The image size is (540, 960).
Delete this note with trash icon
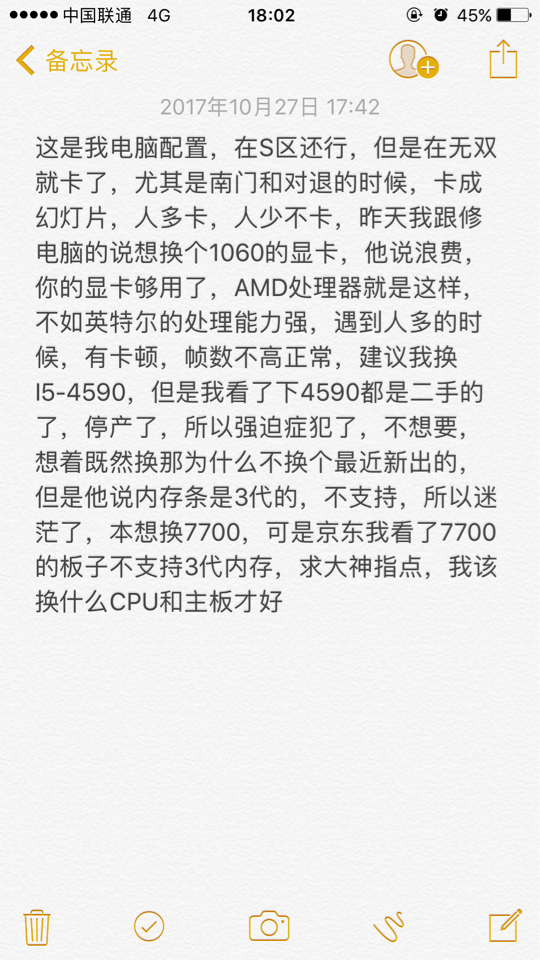37,927
